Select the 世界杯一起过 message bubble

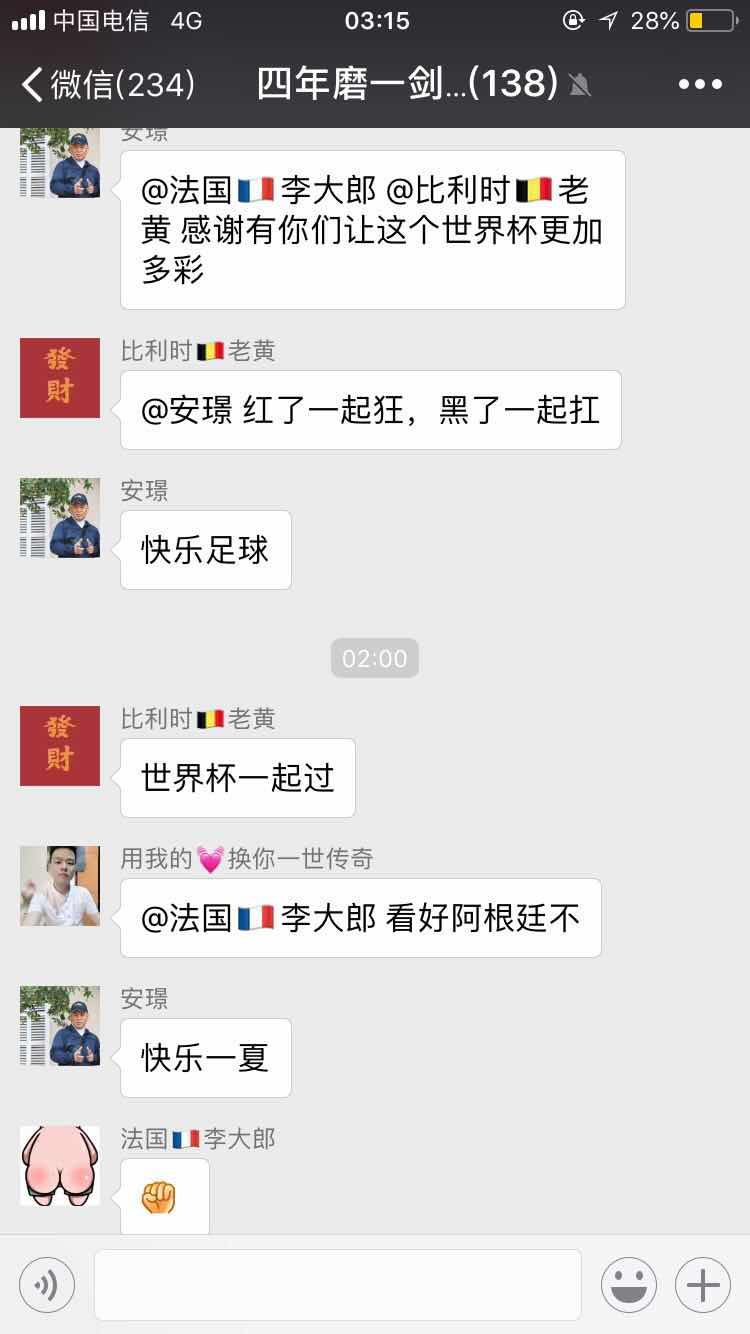pyautogui.click(x=236, y=779)
